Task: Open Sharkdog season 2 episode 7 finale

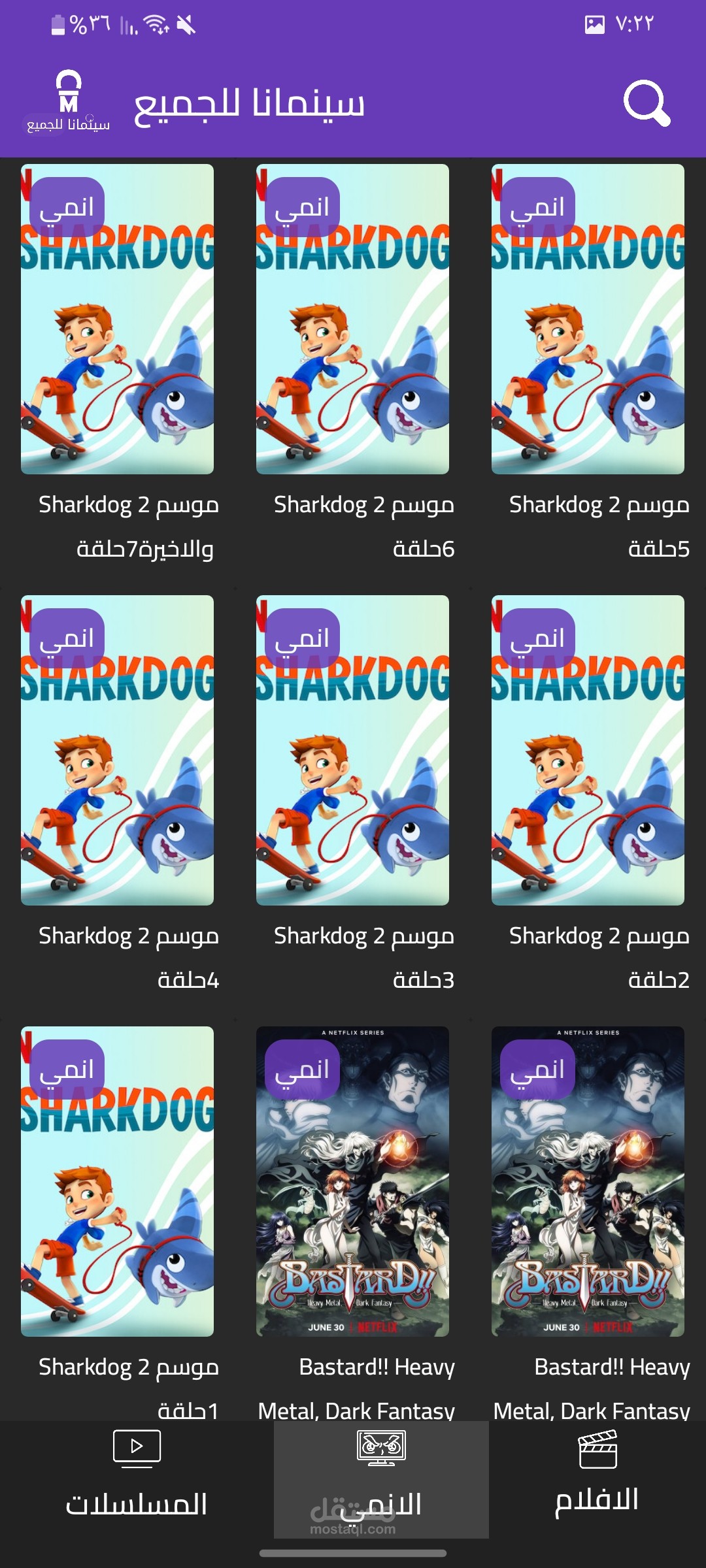Action: pos(118,319)
